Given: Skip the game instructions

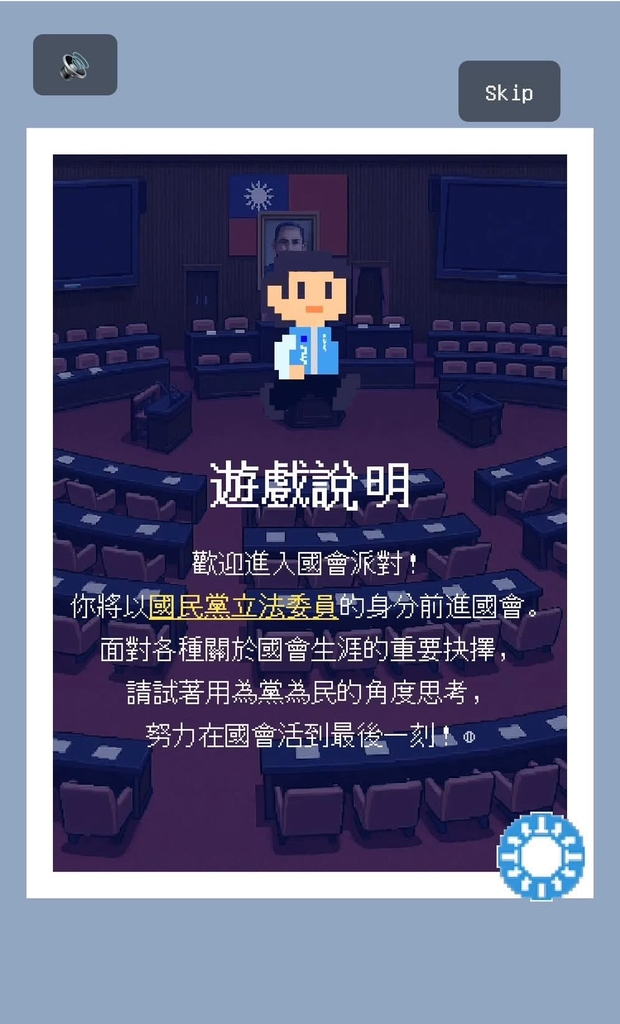Looking at the screenshot, I should click(x=509, y=91).
